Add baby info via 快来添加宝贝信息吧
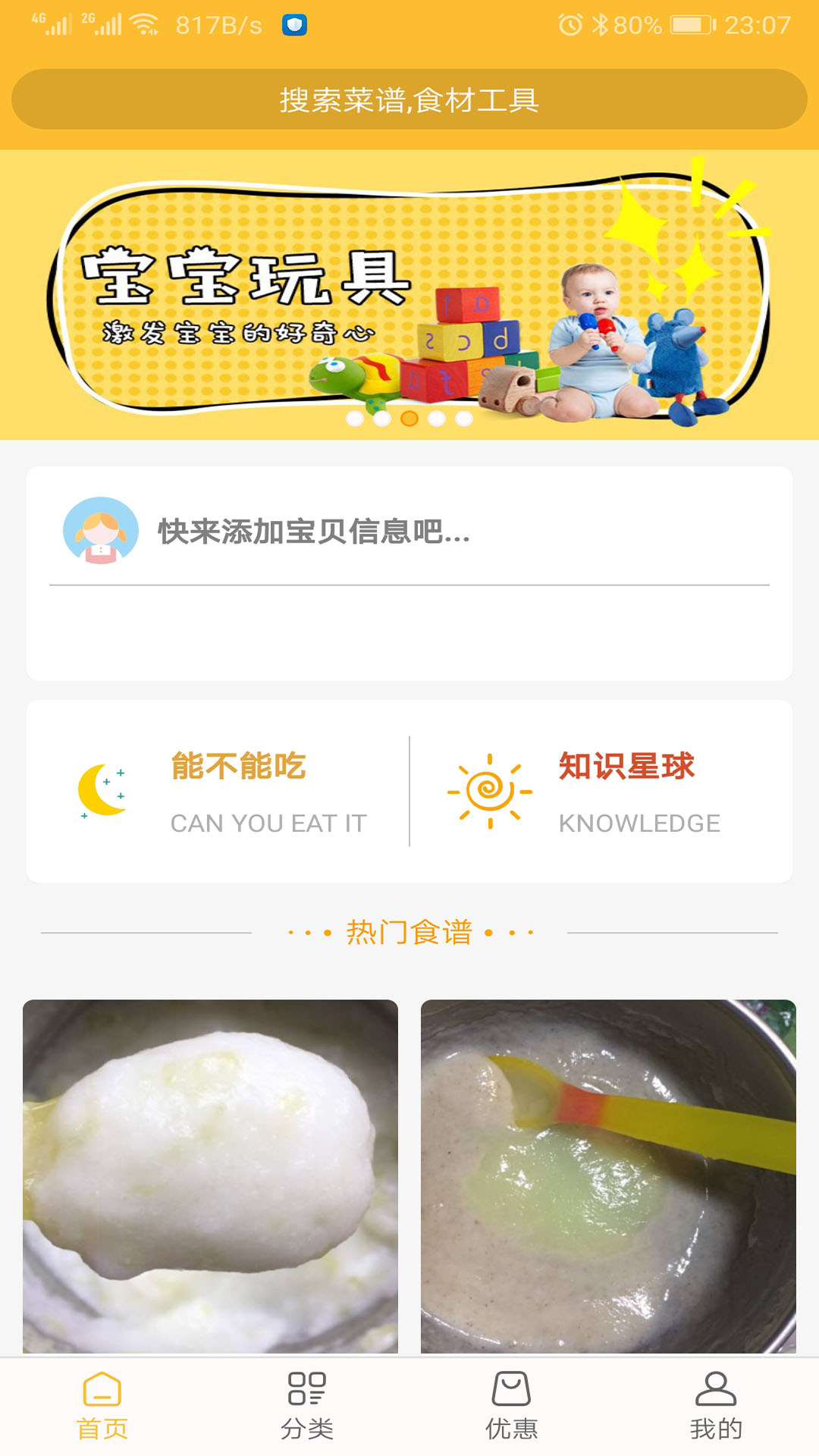 (x=313, y=532)
